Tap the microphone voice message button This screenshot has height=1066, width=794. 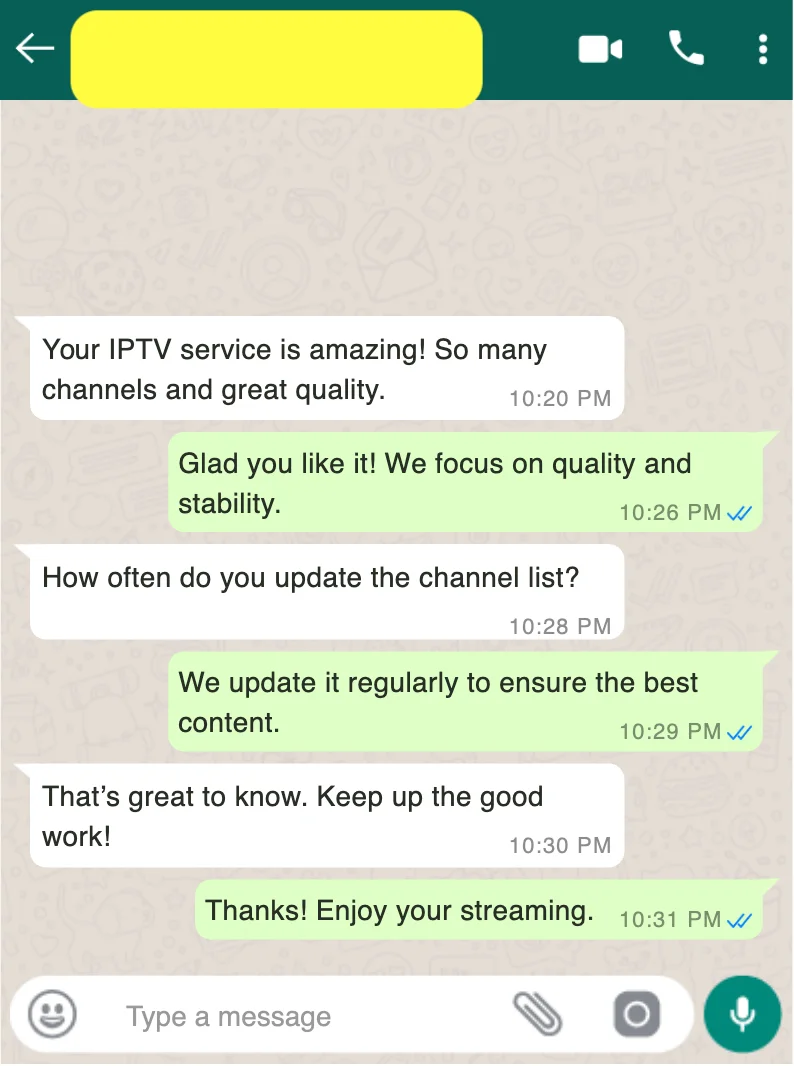tap(742, 1015)
